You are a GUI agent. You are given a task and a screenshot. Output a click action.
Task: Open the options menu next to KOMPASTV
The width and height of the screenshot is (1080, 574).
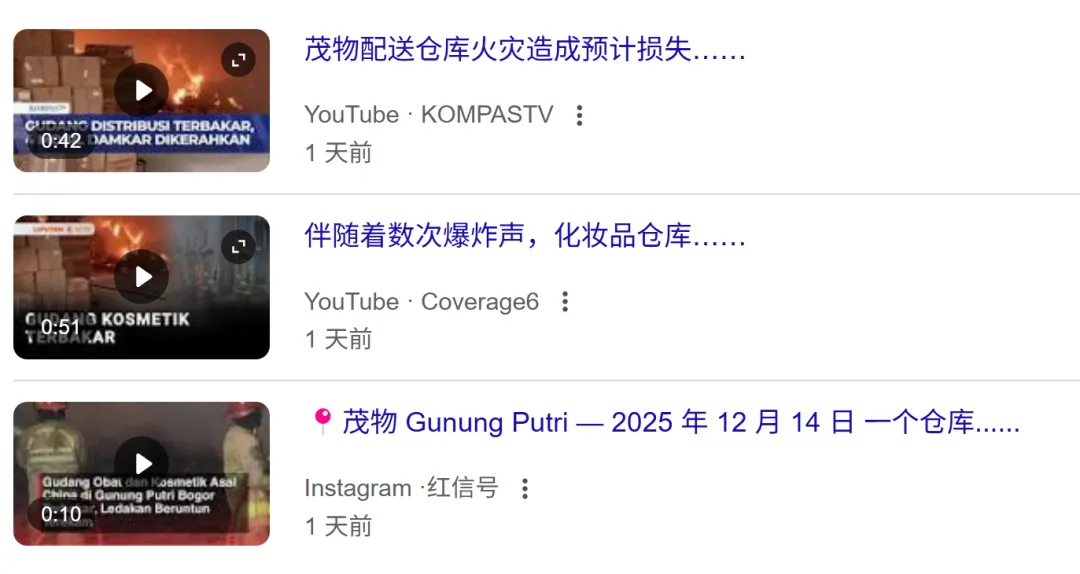coord(579,115)
